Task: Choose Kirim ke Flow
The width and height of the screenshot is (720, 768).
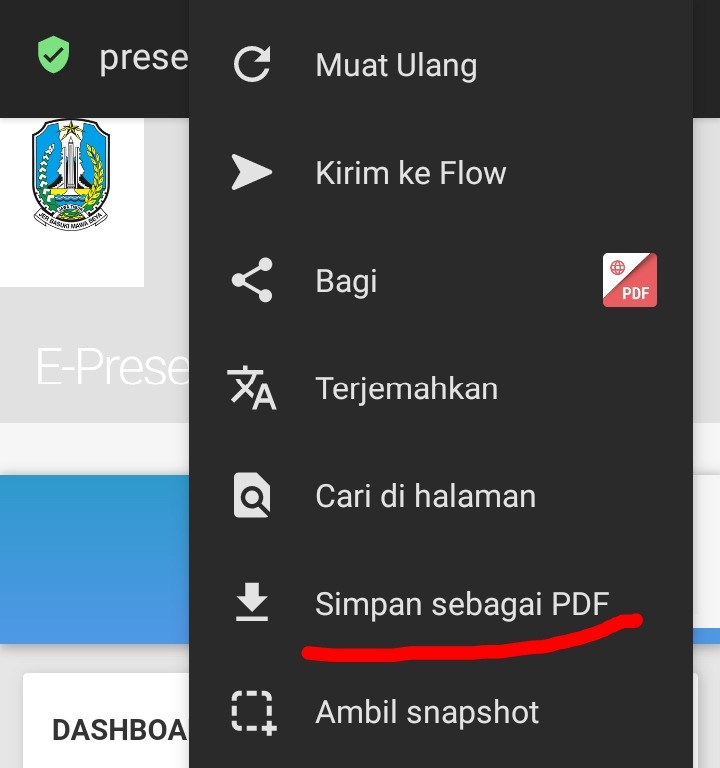Action: tap(410, 173)
